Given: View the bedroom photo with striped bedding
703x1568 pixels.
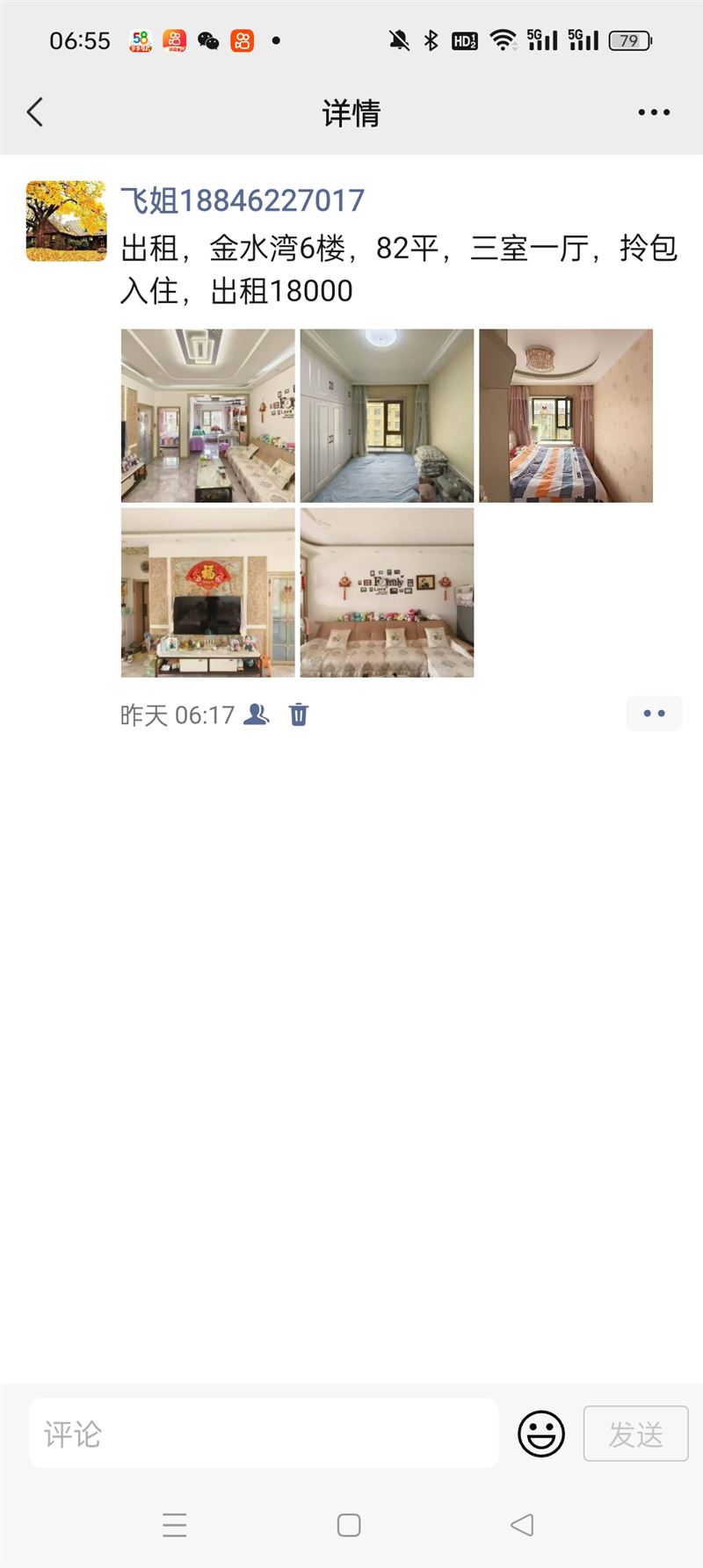Looking at the screenshot, I should coord(566,416).
